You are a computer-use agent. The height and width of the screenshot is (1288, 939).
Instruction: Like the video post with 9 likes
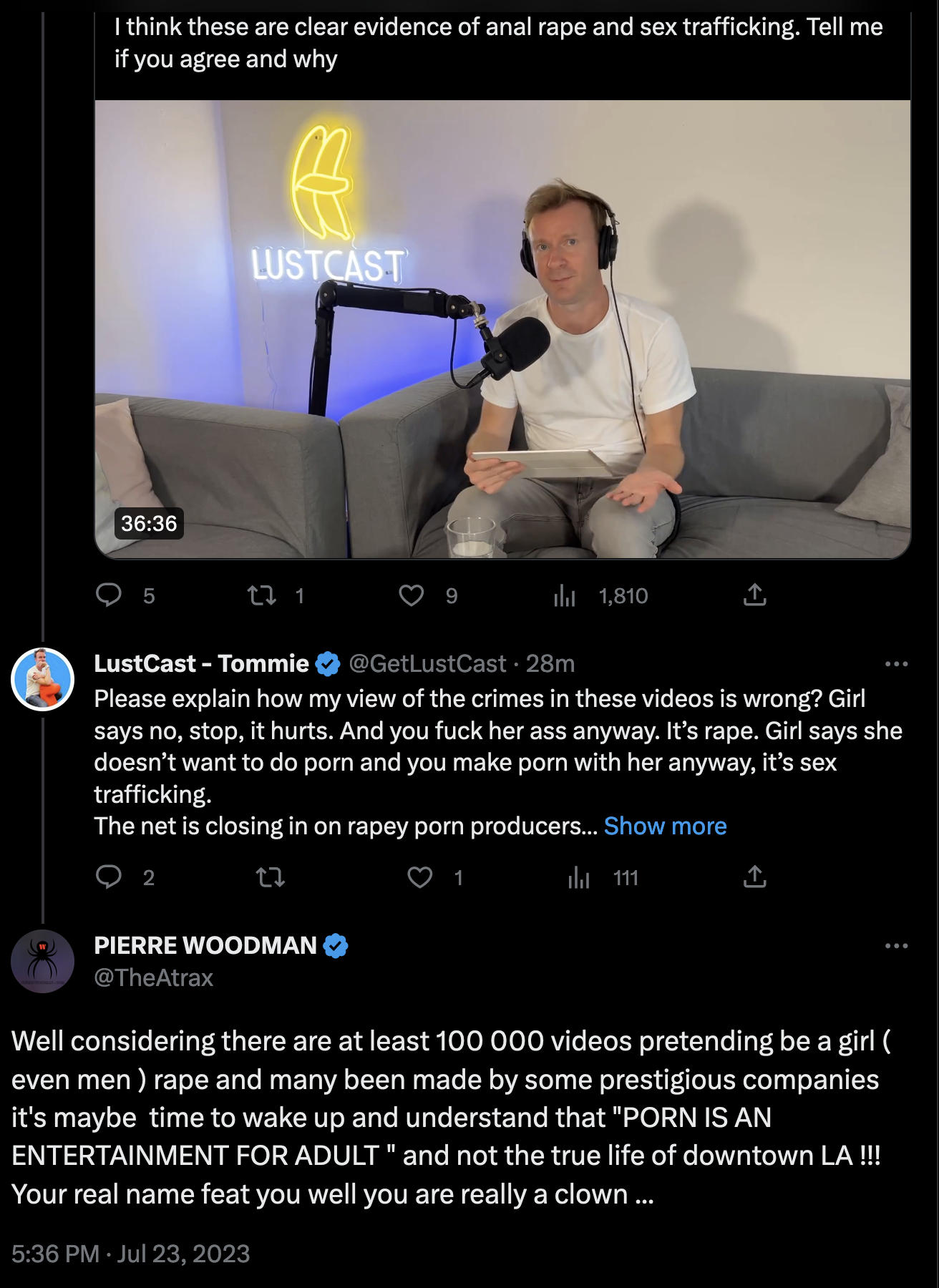(x=412, y=595)
